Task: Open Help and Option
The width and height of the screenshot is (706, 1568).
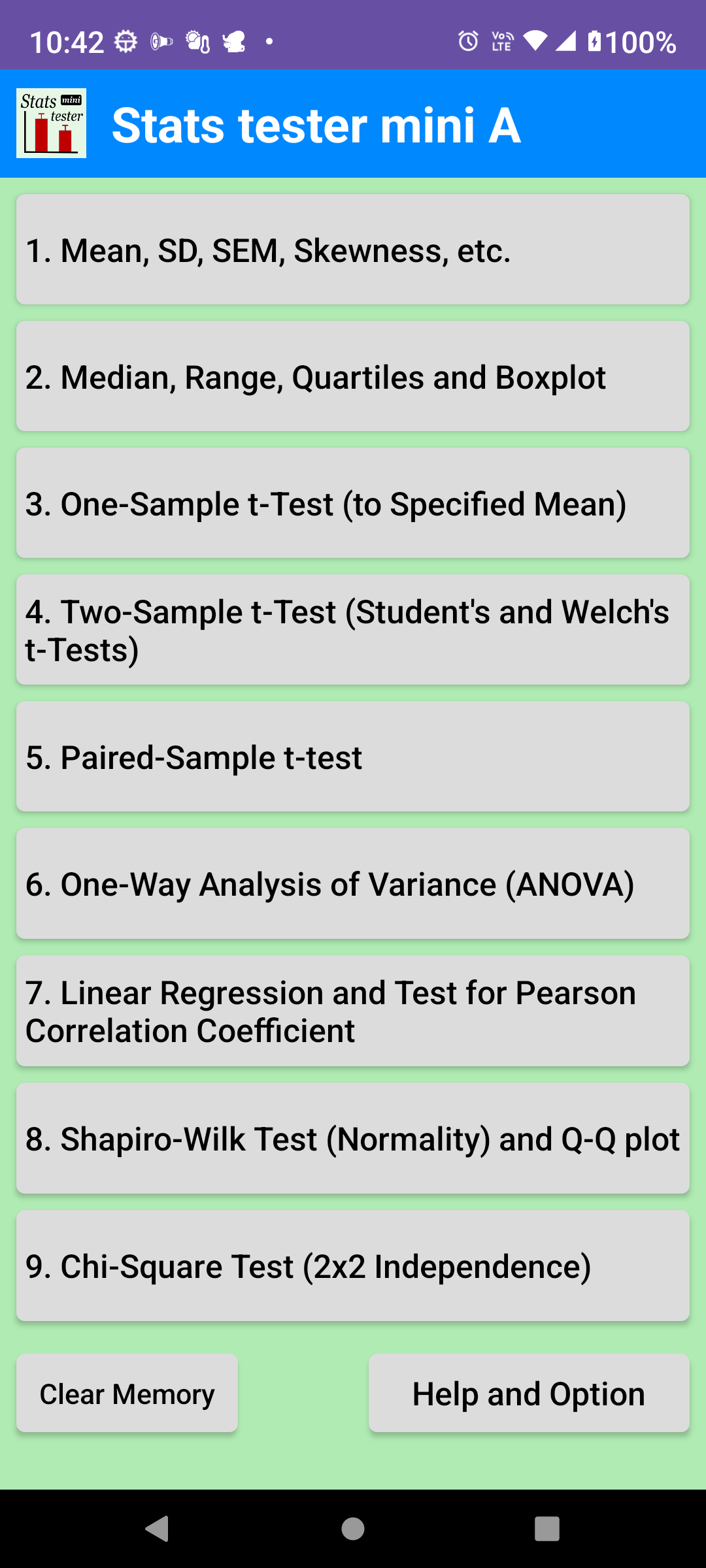Action: tap(529, 1393)
